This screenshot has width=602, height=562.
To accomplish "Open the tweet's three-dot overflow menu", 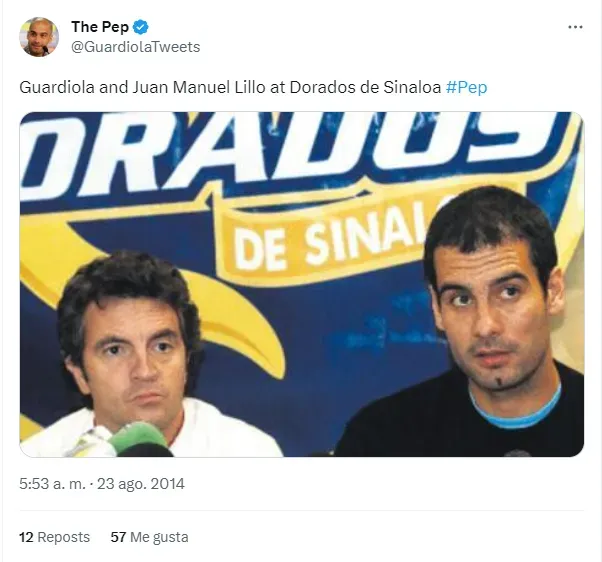I will click(x=574, y=27).
